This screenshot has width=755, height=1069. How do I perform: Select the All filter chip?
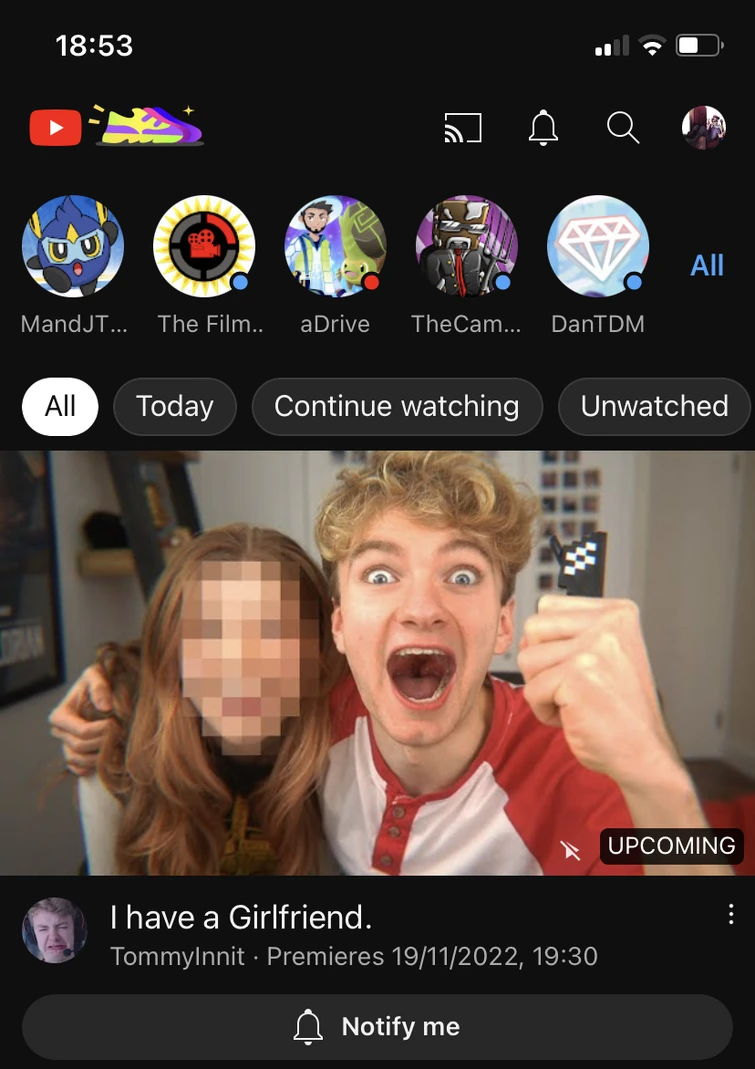(x=60, y=406)
